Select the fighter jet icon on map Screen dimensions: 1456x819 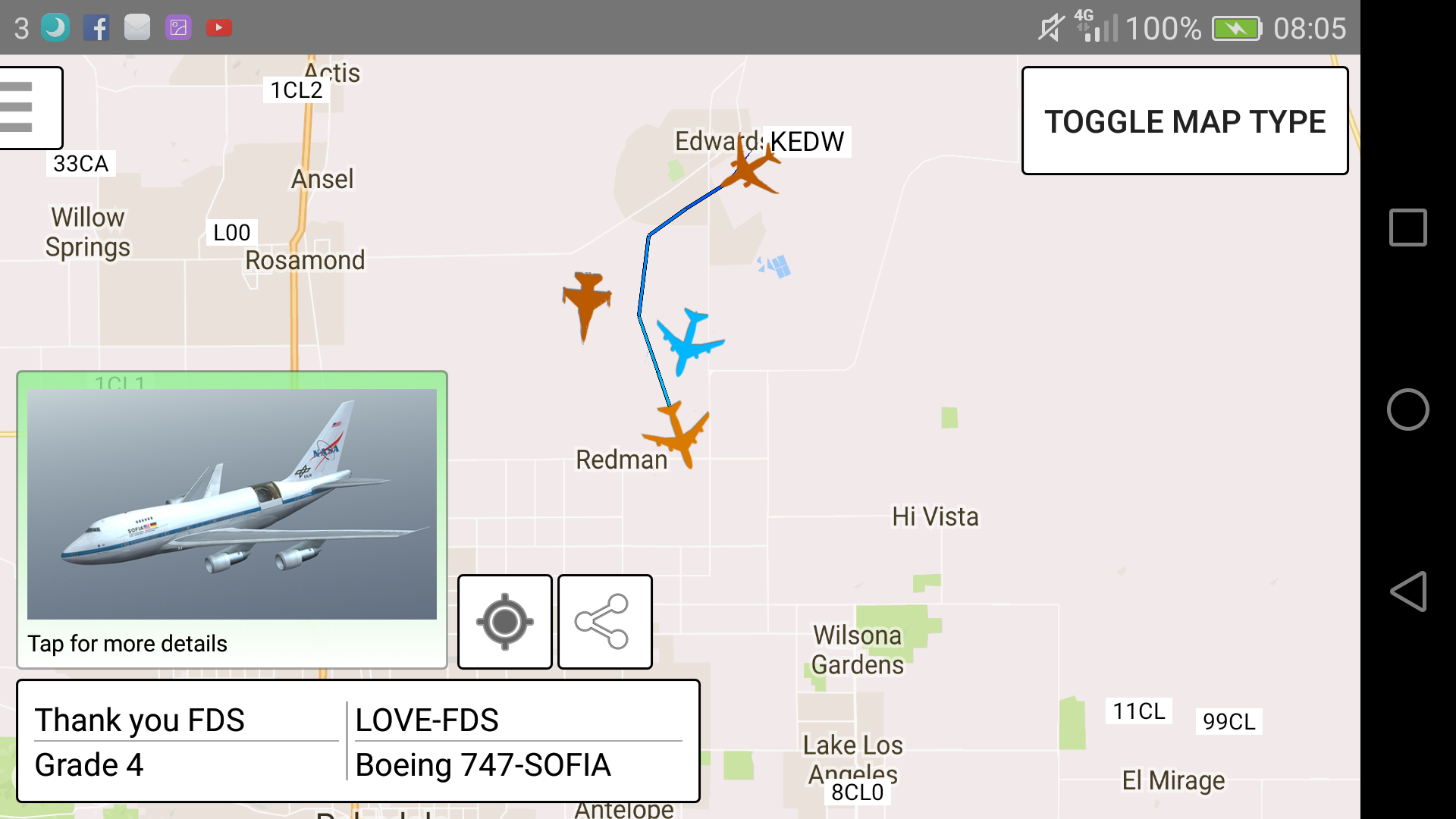[586, 303]
